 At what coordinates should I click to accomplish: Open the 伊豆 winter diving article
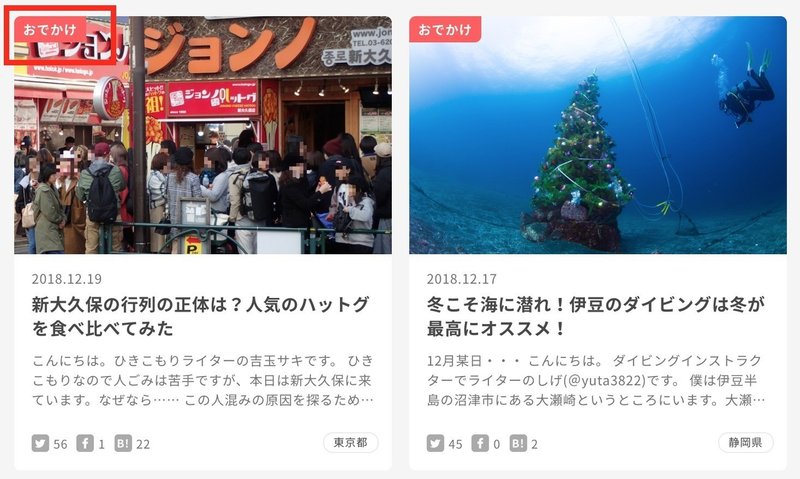pyautogui.click(x=595, y=316)
